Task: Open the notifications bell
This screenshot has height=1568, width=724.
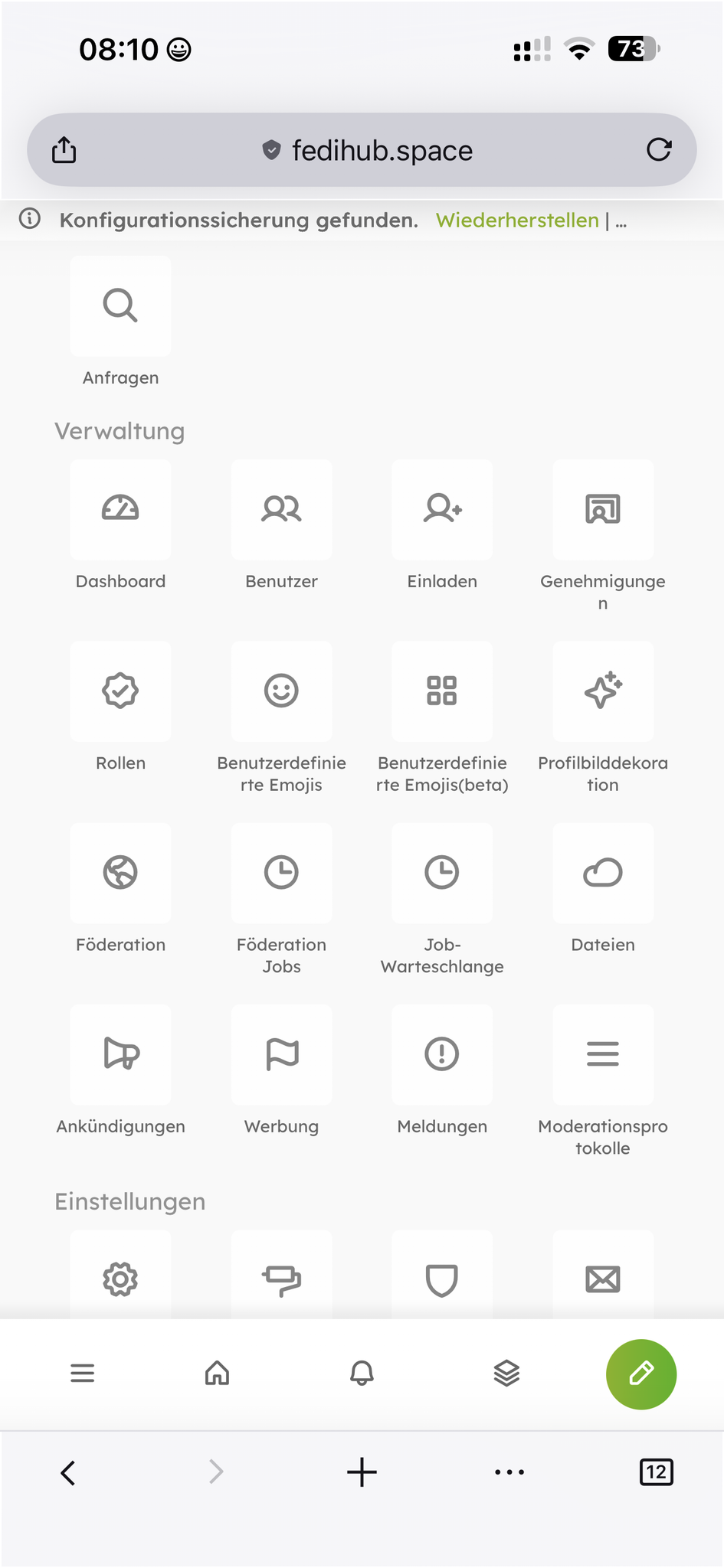Action: (362, 1374)
